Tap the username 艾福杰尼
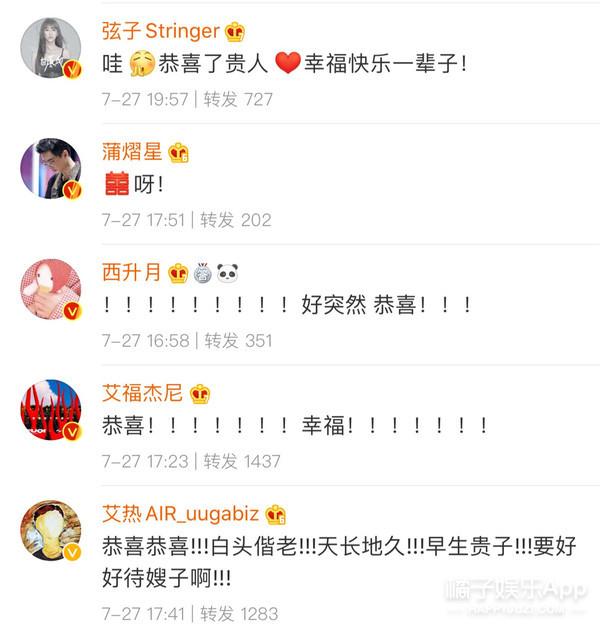Viewport: 600px width, 630px height. pos(141,393)
